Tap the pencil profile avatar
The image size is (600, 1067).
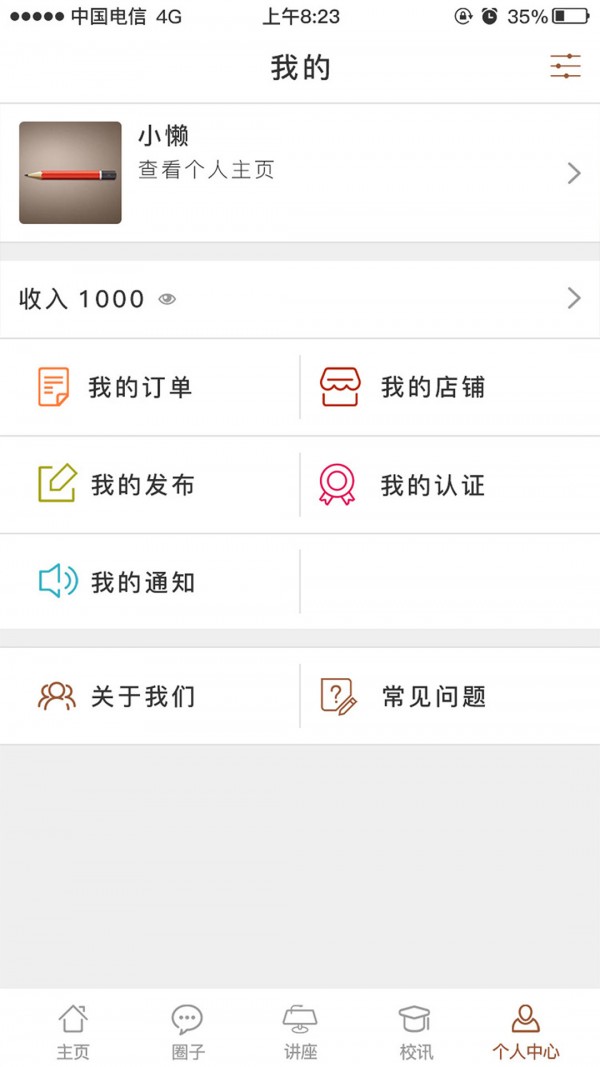(70, 173)
